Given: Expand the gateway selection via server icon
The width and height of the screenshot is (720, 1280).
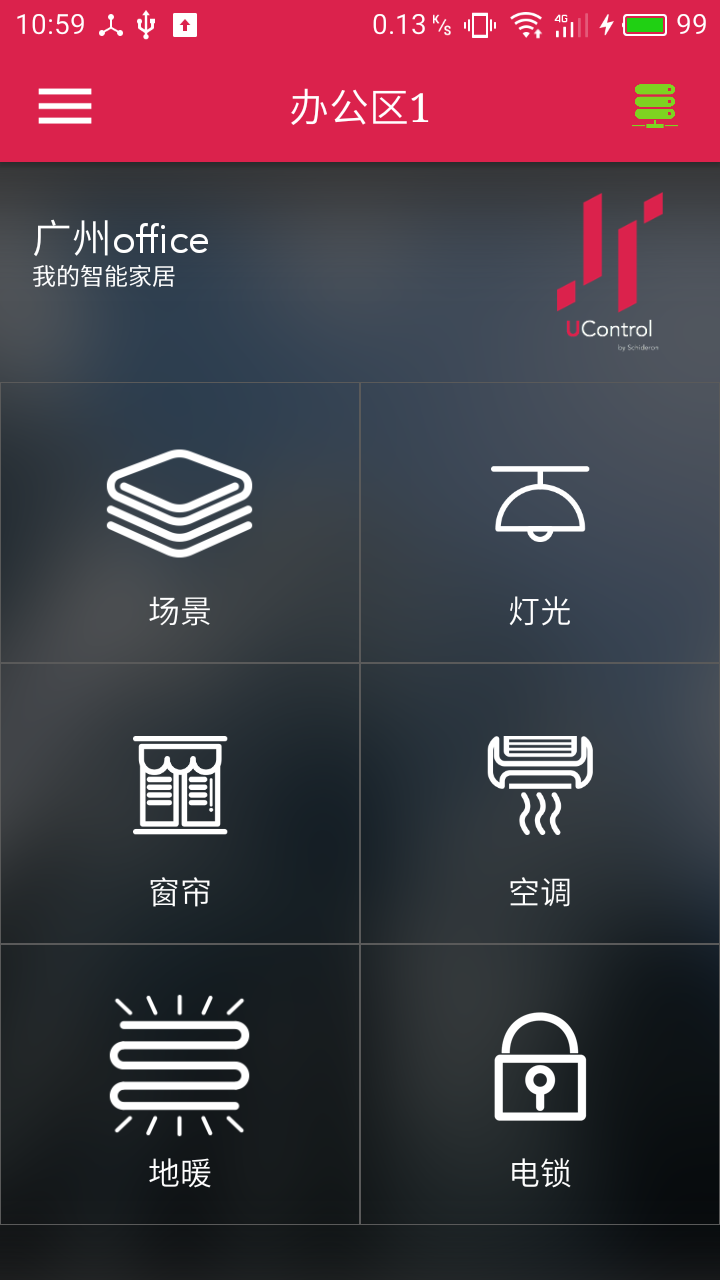Looking at the screenshot, I should click(x=655, y=106).
